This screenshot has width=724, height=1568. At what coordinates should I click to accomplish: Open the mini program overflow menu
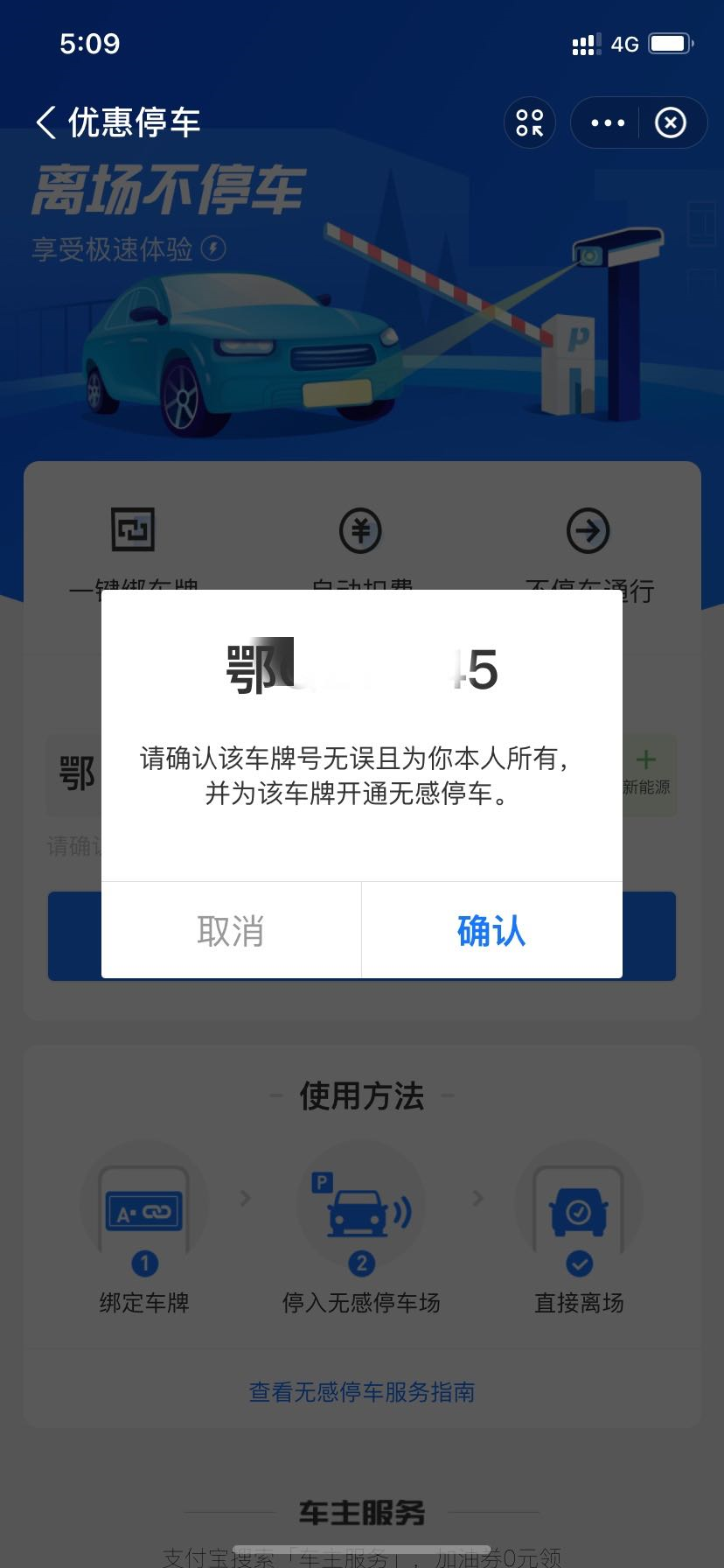608,122
